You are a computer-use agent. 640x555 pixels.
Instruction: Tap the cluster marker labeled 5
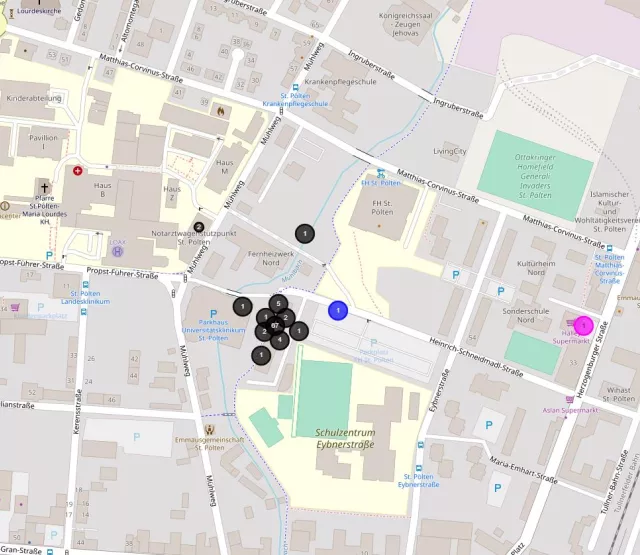pos(278,303)
